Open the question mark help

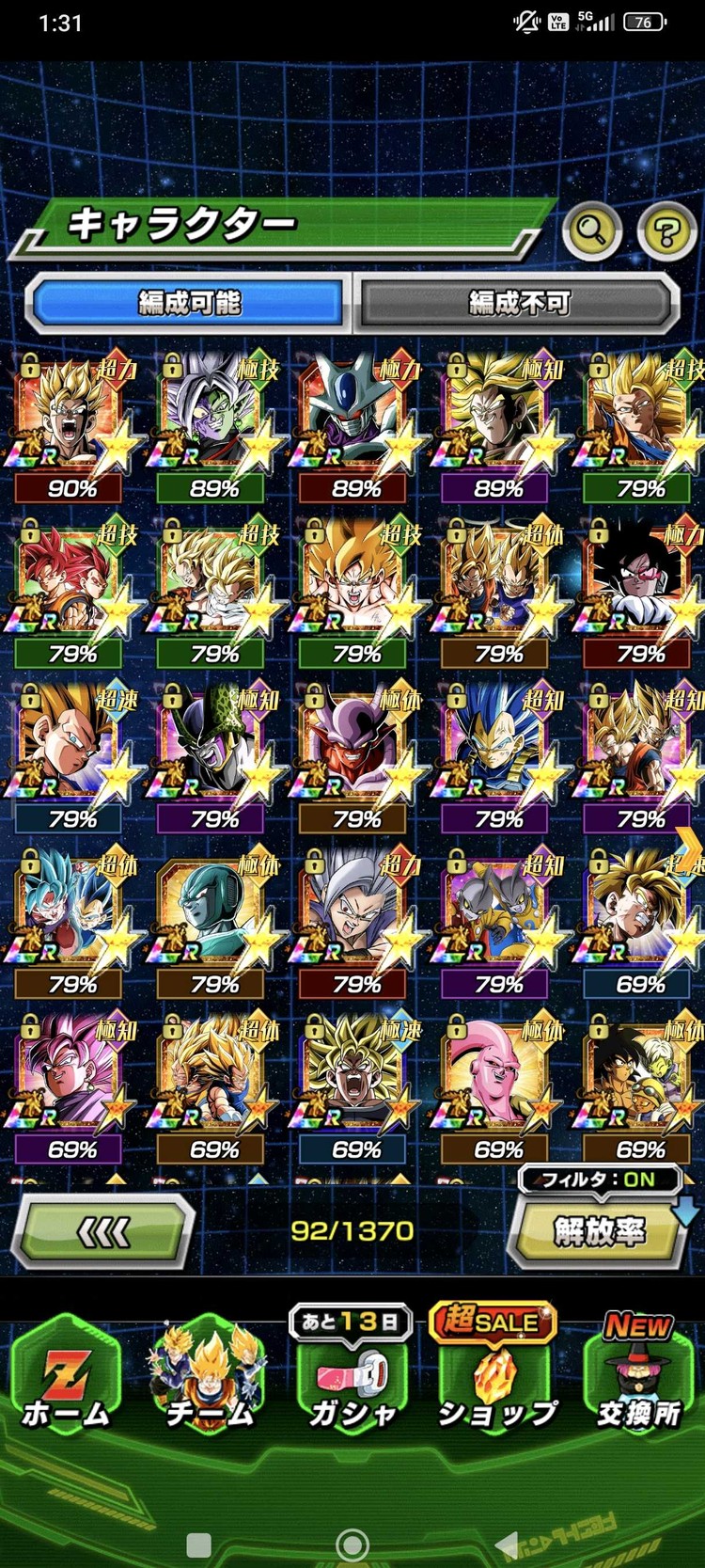[x=666, y=230]
